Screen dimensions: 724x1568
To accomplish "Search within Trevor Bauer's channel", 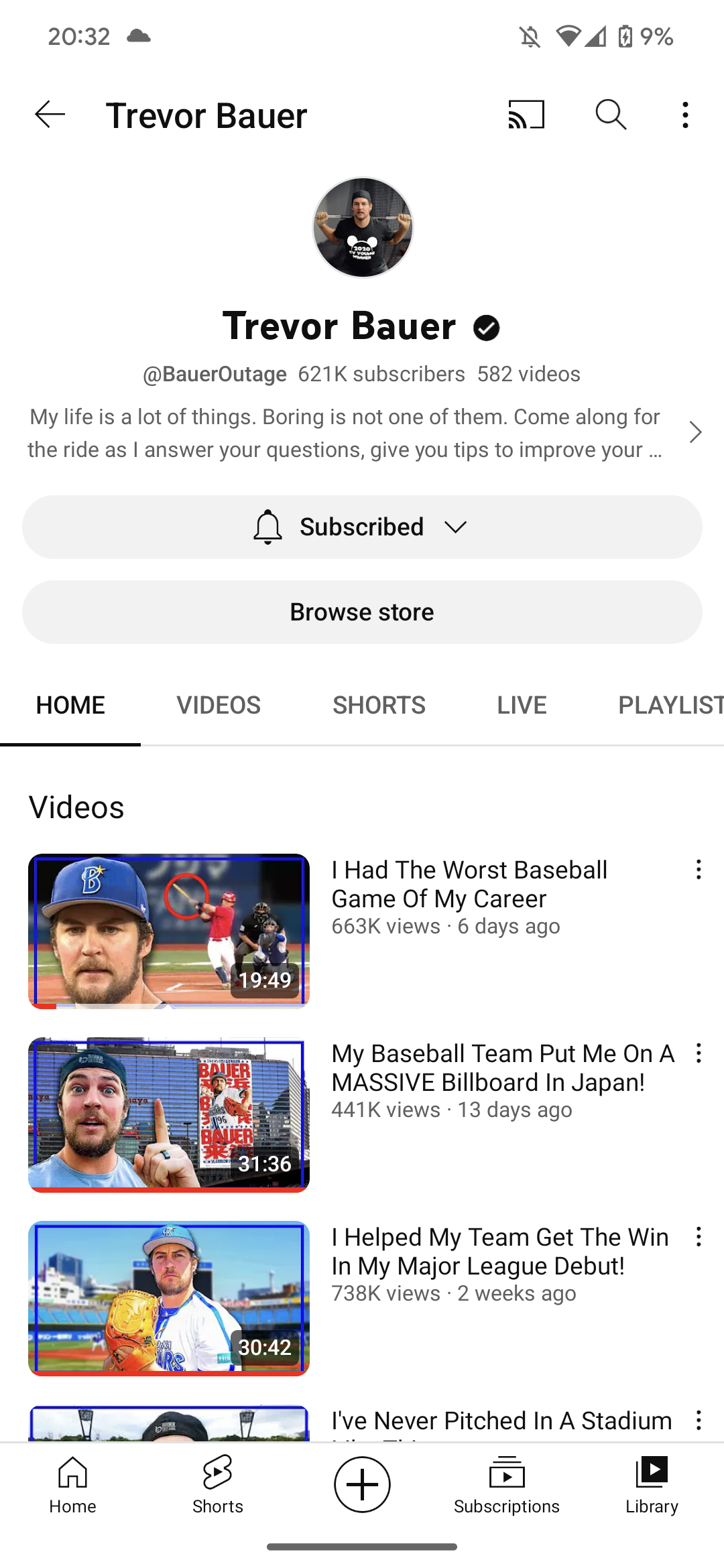I will point(611,115).
